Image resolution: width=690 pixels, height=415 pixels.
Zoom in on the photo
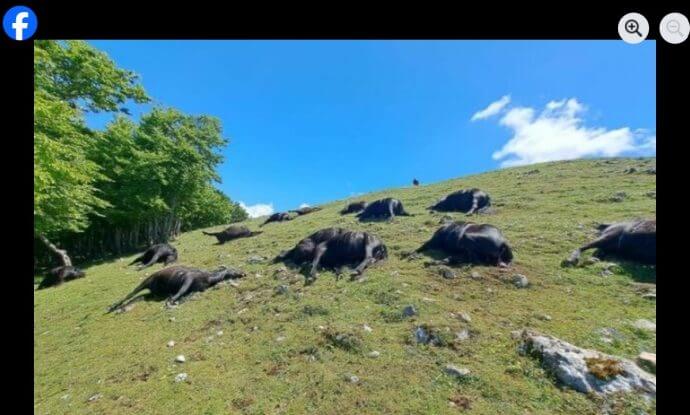(633, 28)
